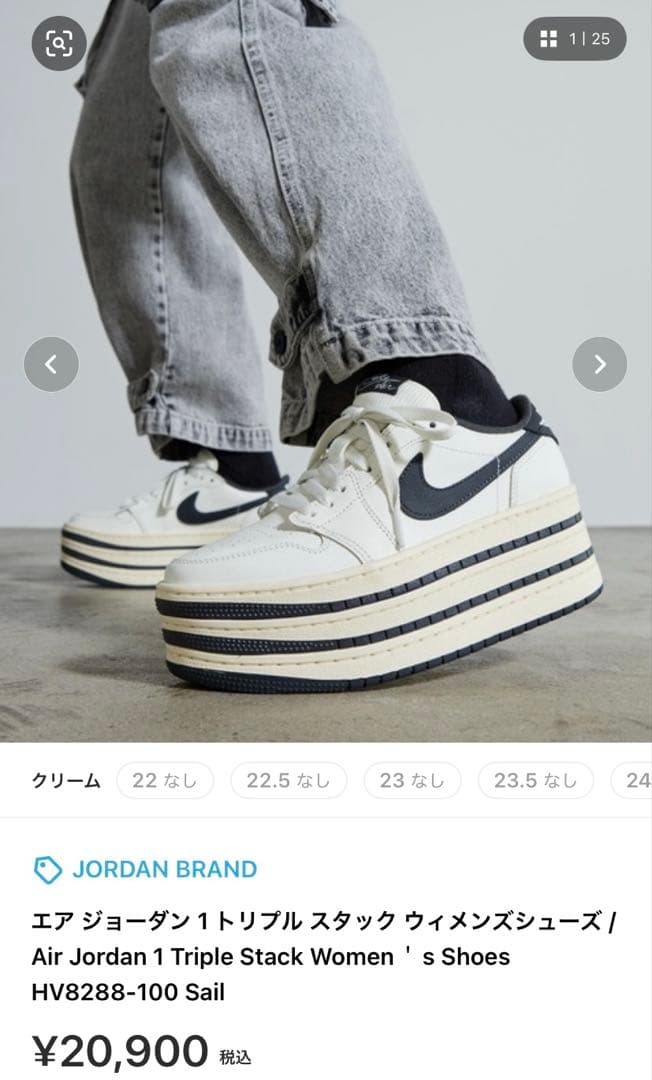Choose size 22.5
Viewport: 652px width, 1080px height.
coord(288,780)
